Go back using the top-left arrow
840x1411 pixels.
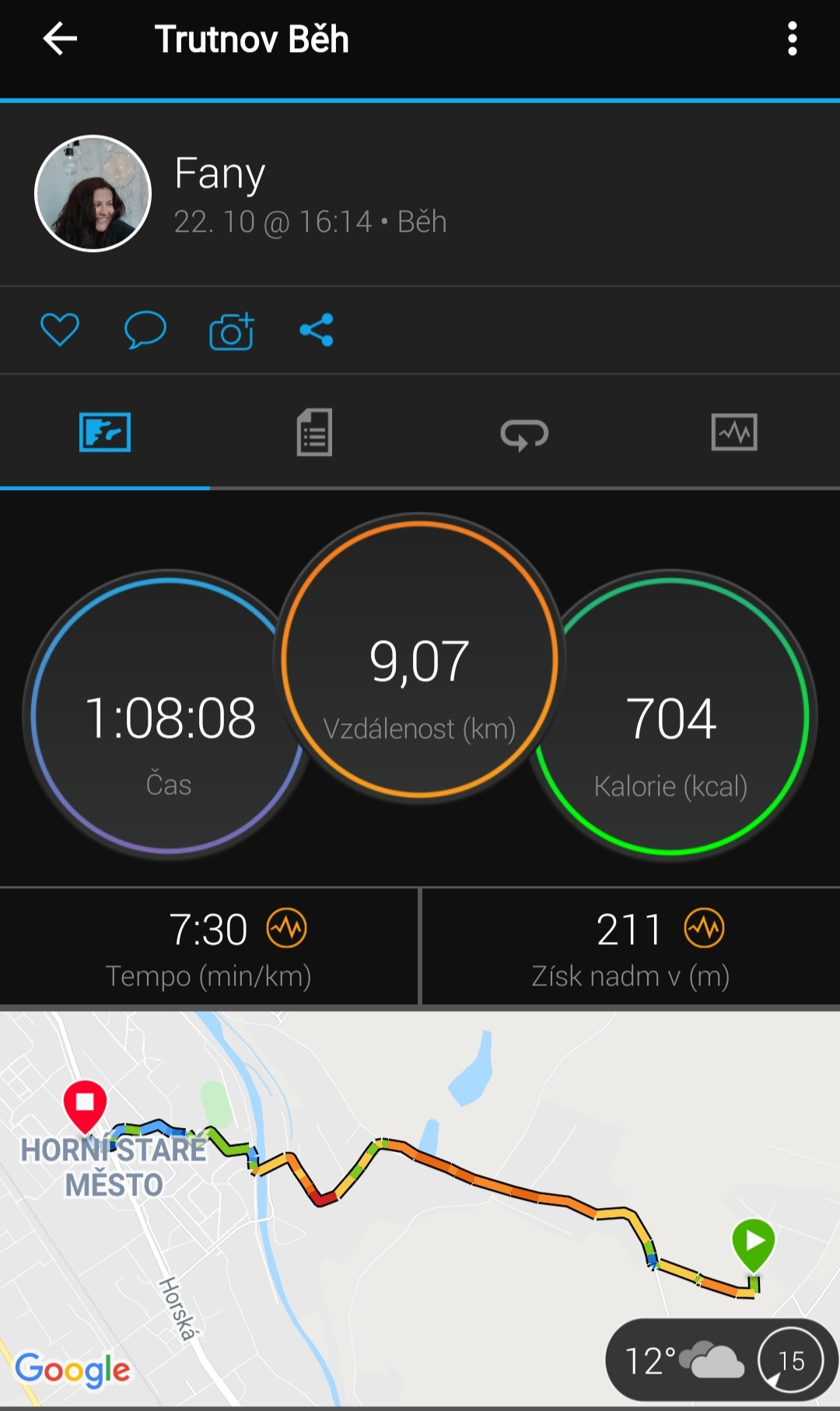point(60,39)
